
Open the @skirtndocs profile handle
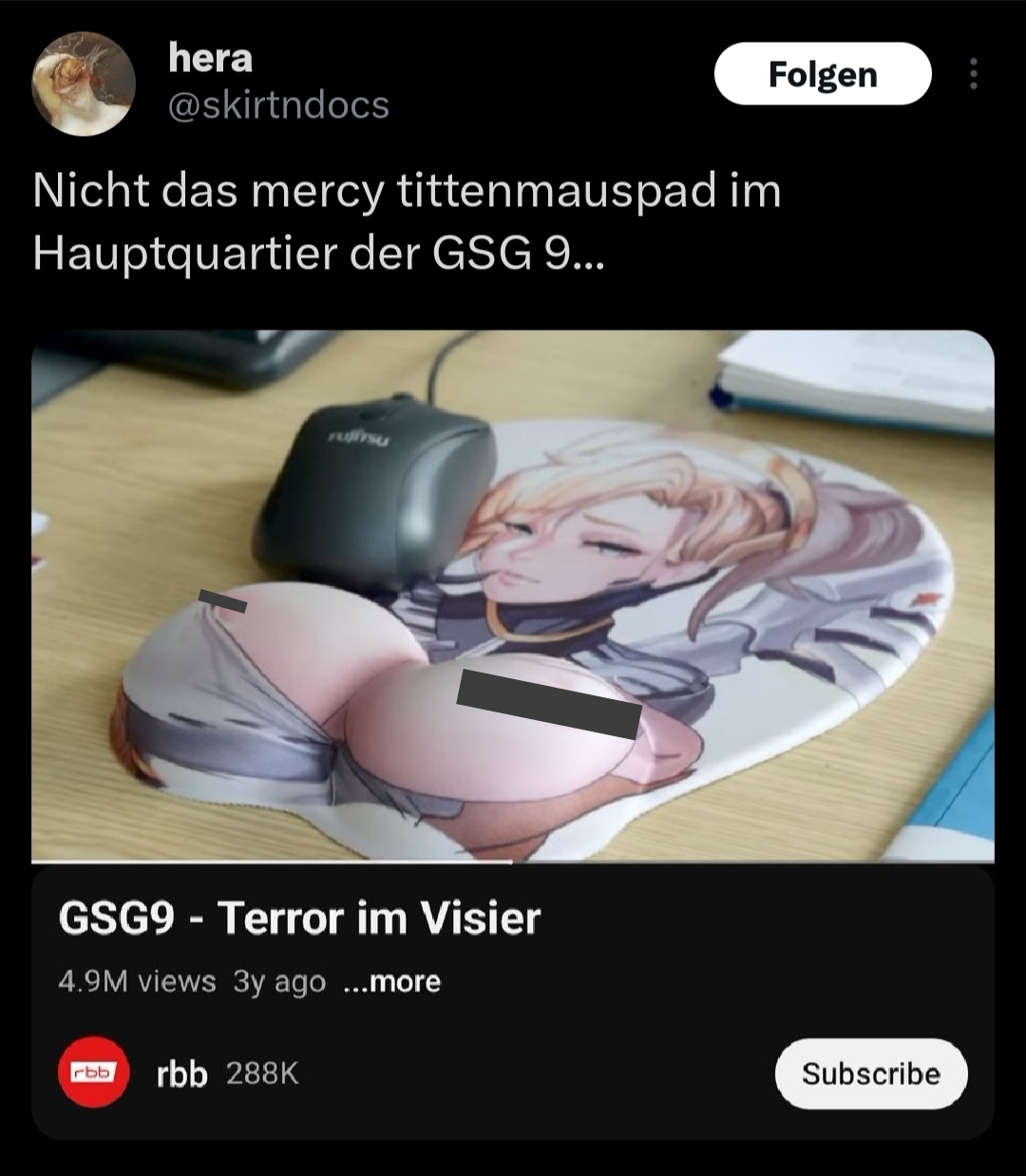click(278, 105)
